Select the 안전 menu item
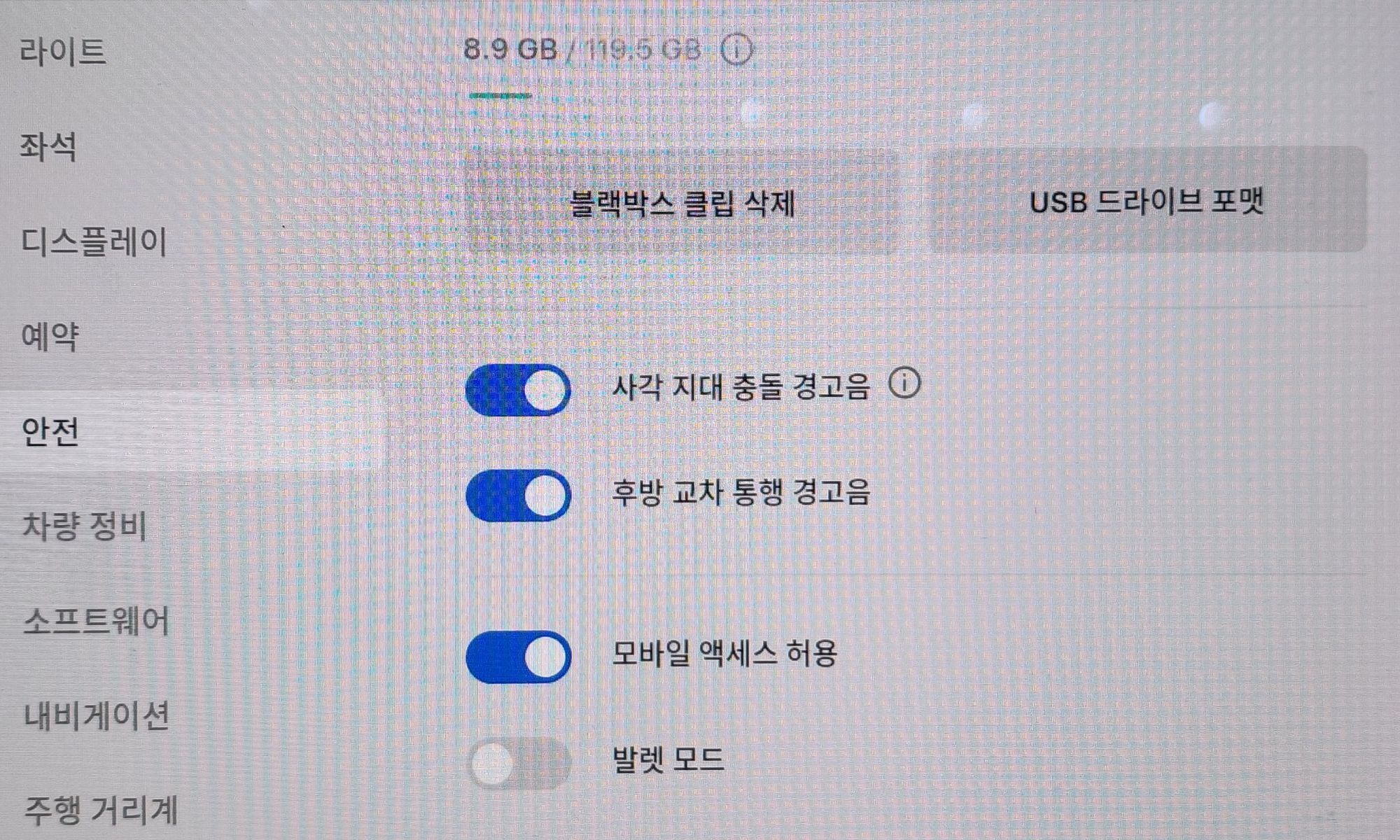 (50, 431)
